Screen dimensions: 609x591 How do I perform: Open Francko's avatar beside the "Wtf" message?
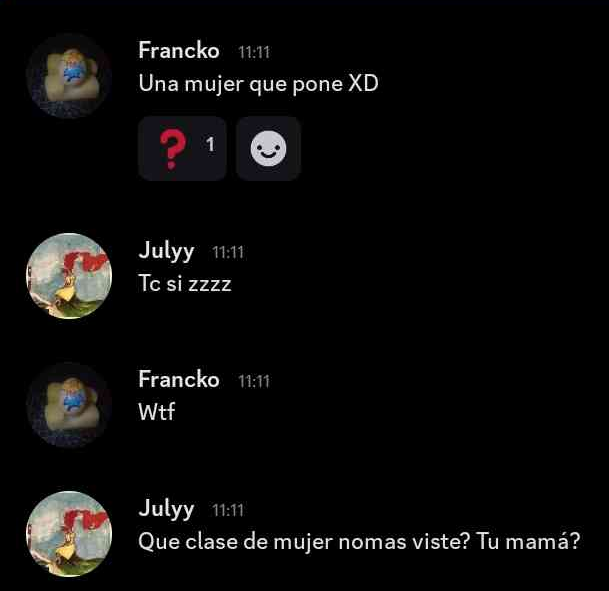coord(68,405)
